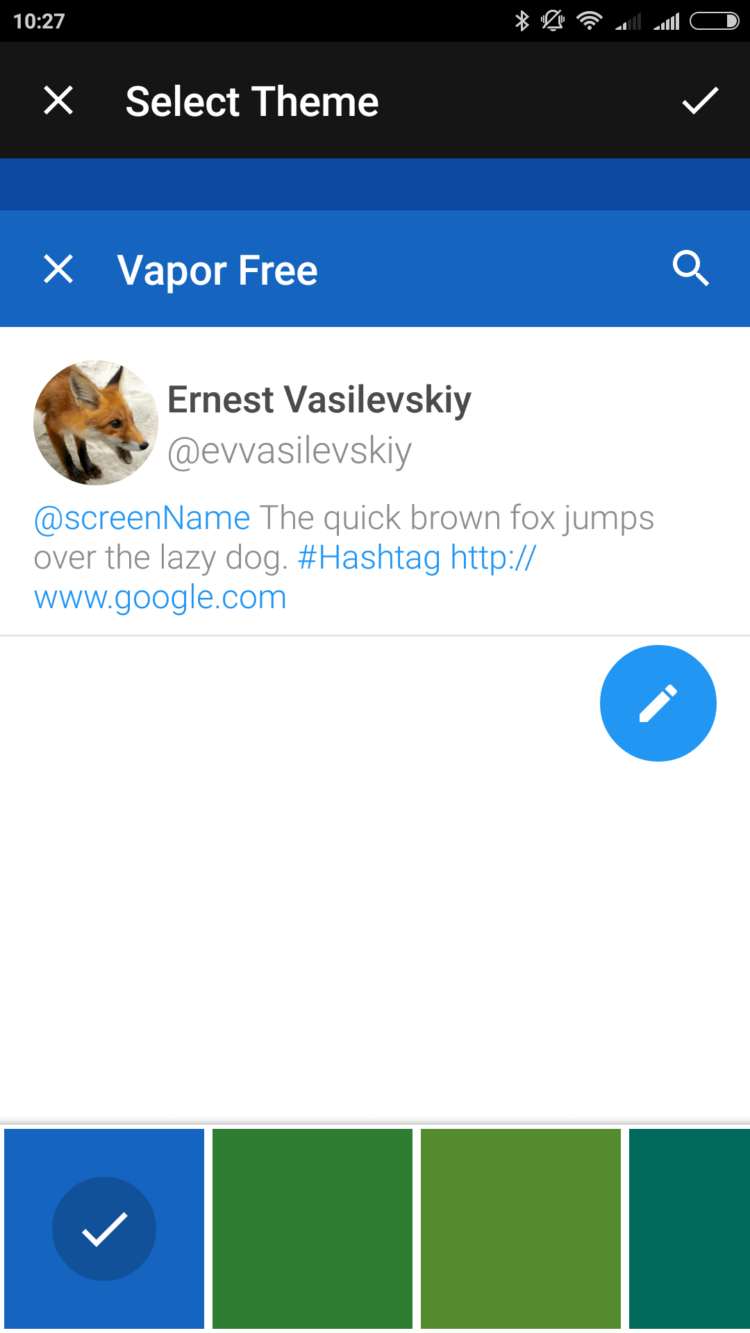This screenshot has width=750, height=1333.
Task: Confirm theme selection with the checkmark
Action: [700, 100]
